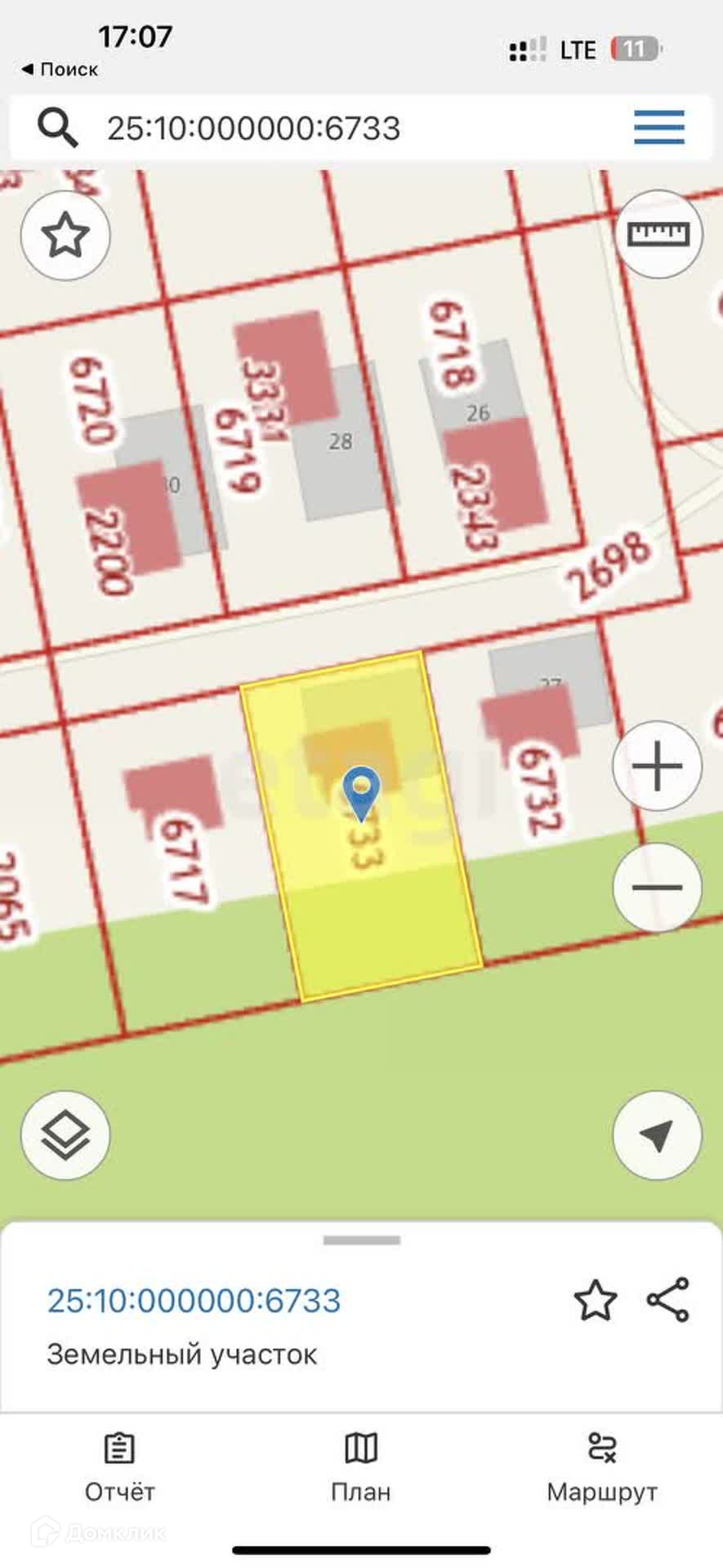Open the parcel 25:10:000000:6733 details link

194,1301
